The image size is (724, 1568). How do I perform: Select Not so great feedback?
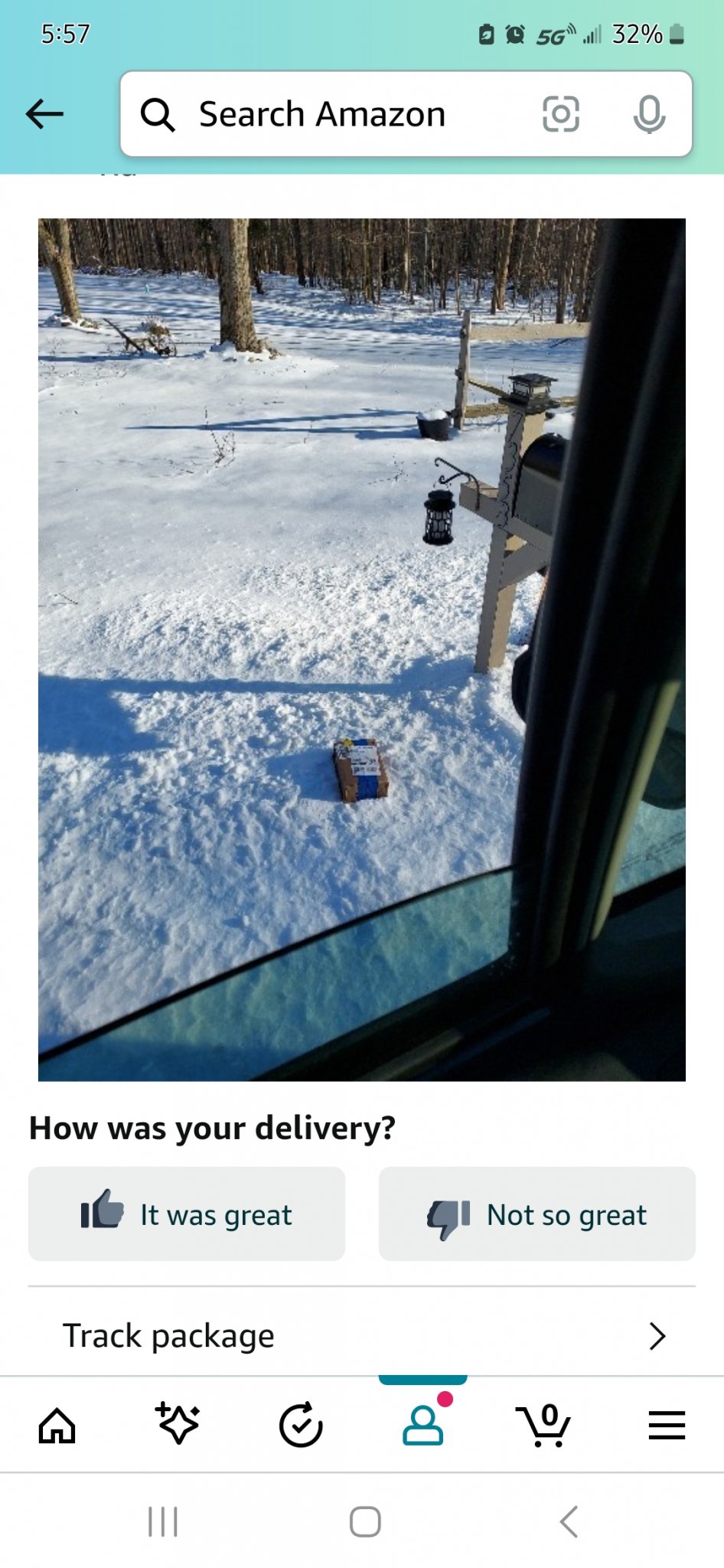(x=536, y=1214)
